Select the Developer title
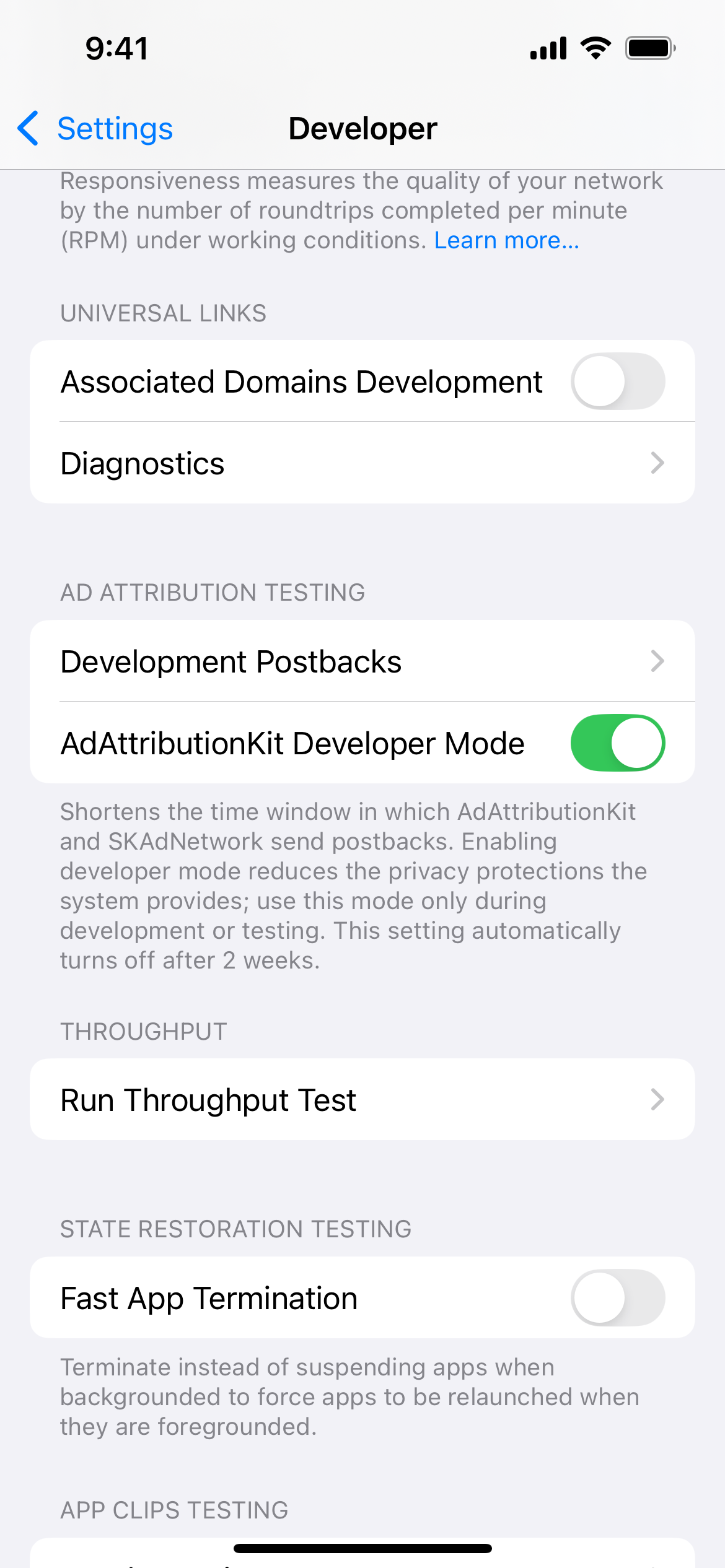The height and width of the screenshot is (1568, 725). click(x=362, y=128)
